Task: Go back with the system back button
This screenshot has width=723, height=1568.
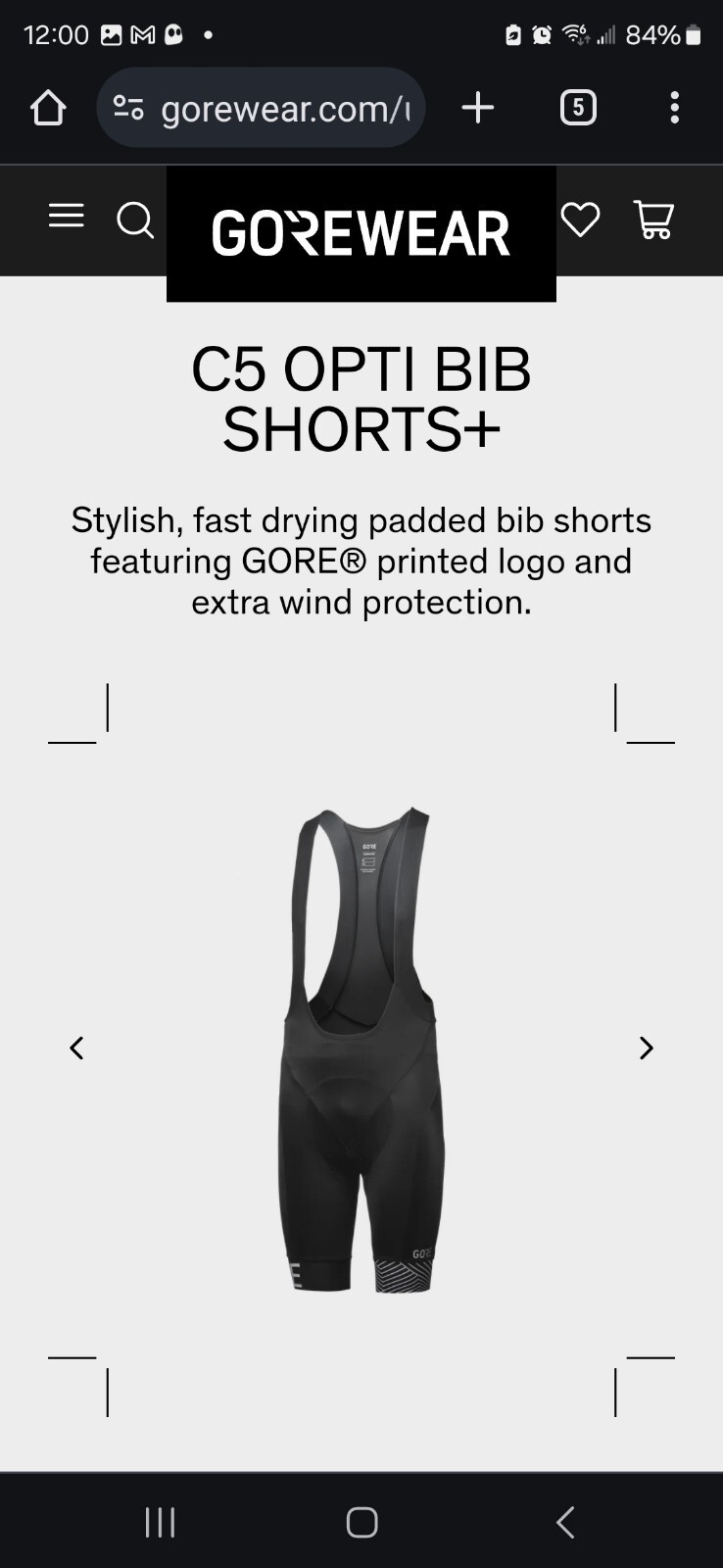Action: (564, 1522)
